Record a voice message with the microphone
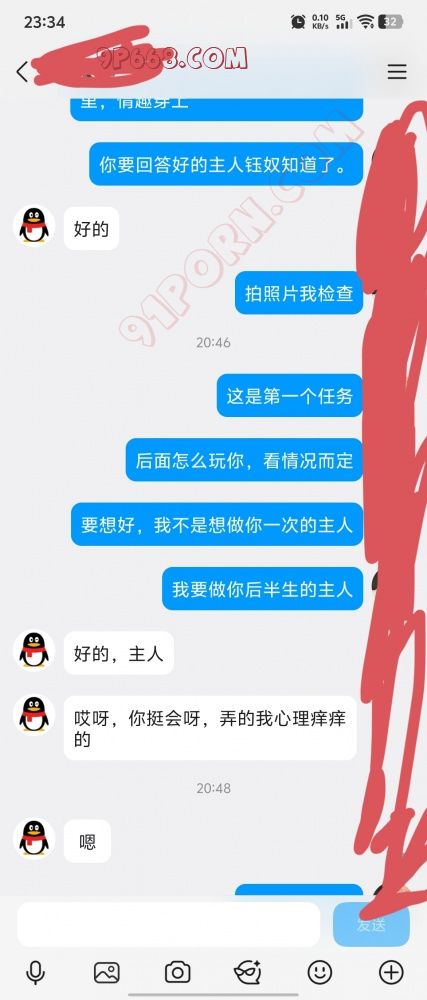Image resolution: width=427 pixels, height=1000 pixels. [36, 973]
